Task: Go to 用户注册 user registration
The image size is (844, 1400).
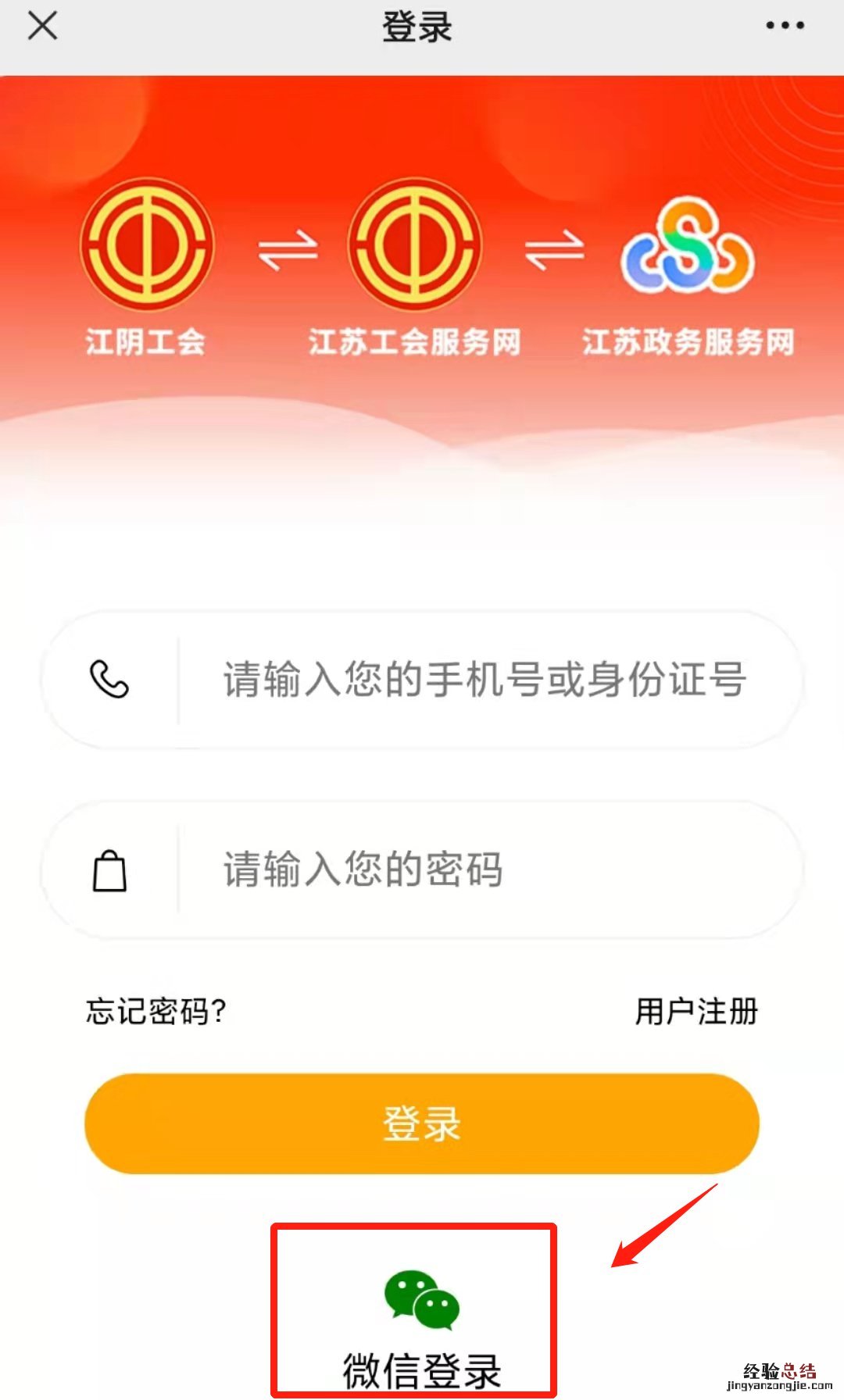Action: (696, 1011)
